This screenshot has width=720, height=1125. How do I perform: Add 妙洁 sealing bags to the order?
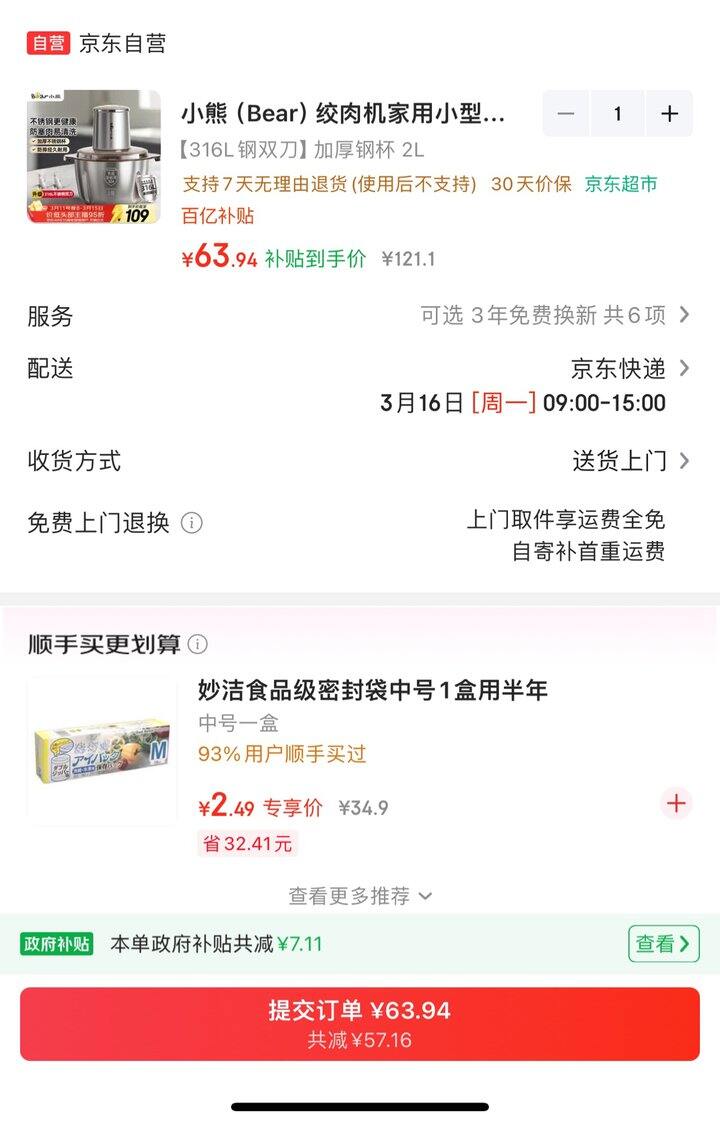[676, 803]
